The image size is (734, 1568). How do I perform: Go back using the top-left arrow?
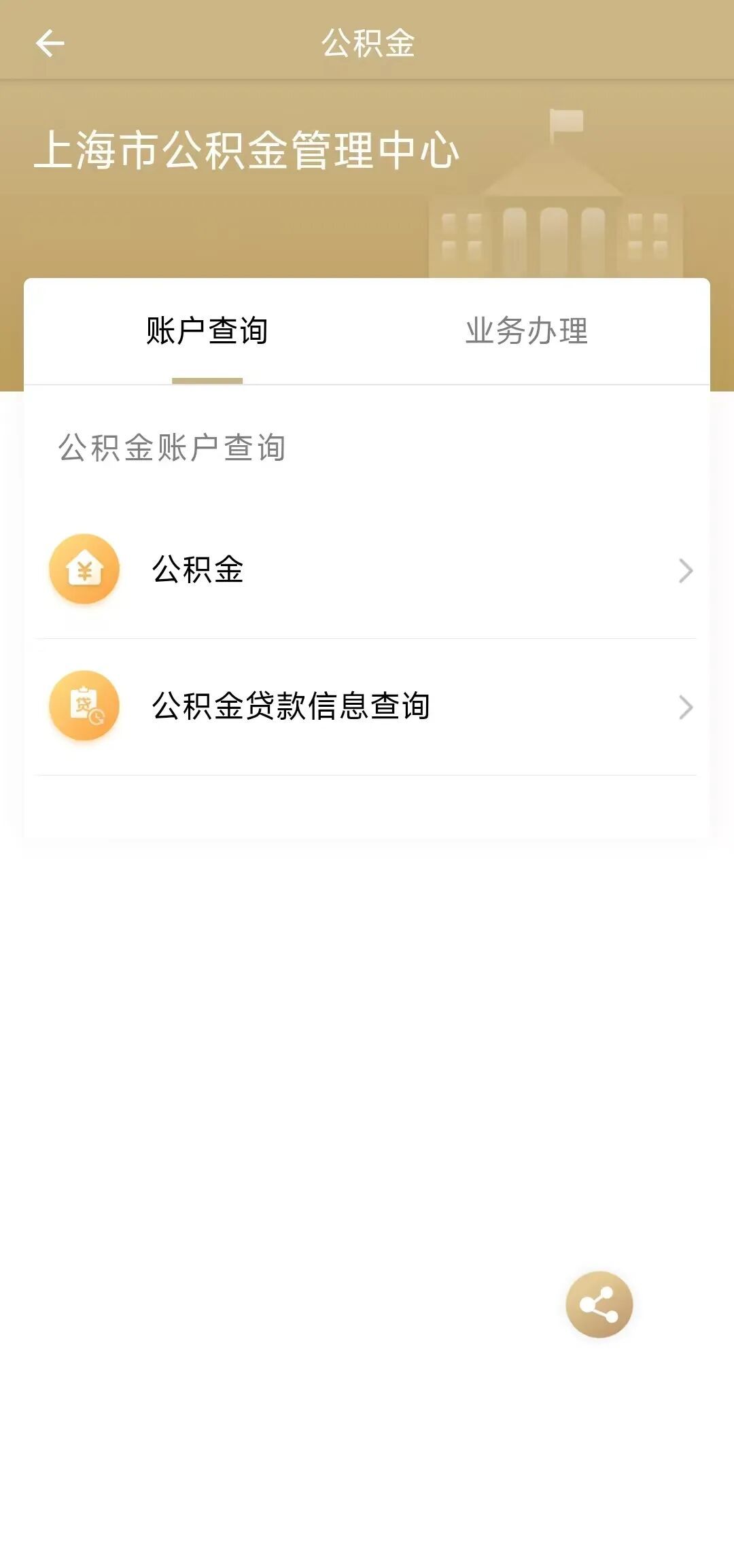click(x=50, y=43)
